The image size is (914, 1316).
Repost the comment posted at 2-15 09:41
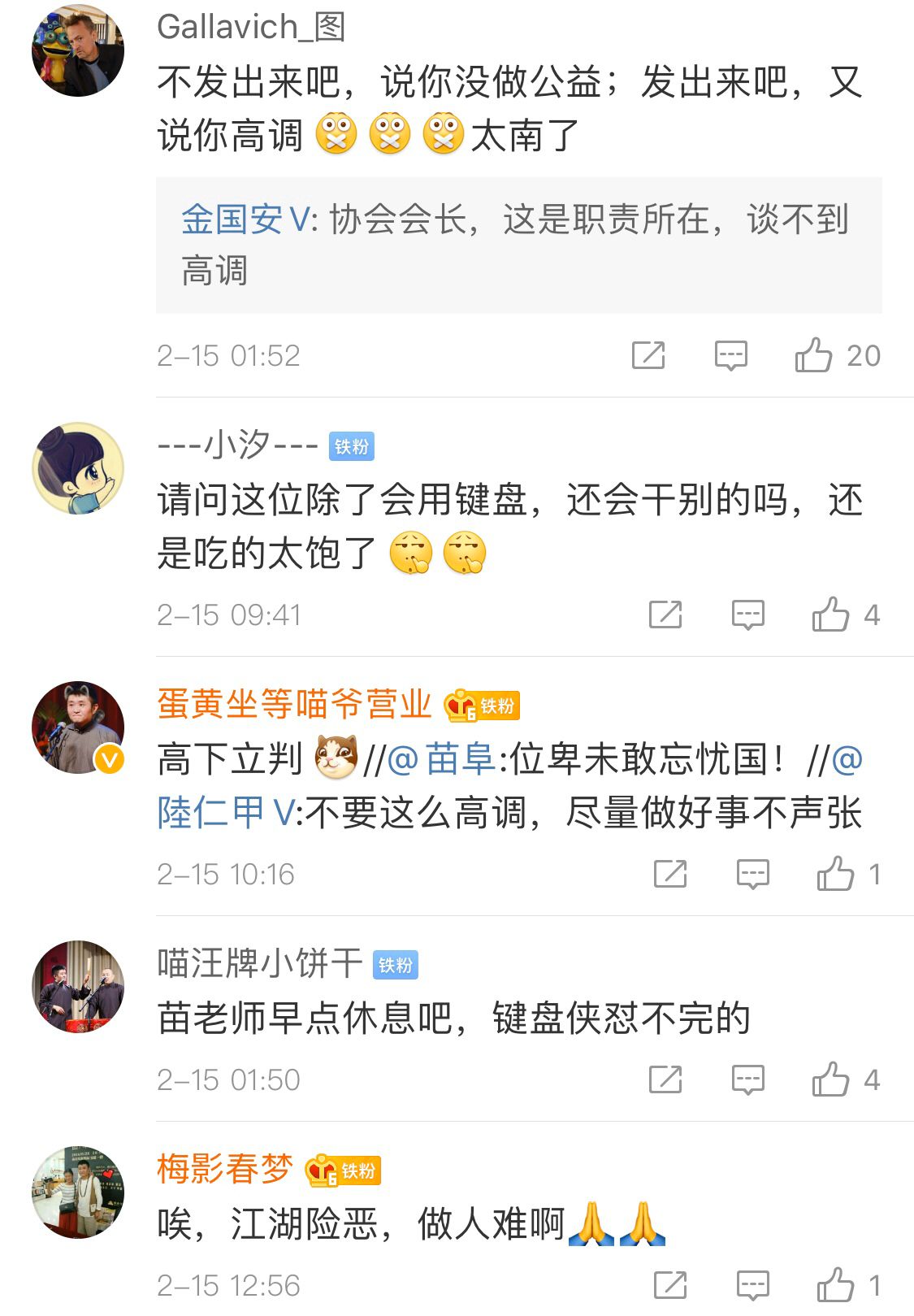[x=665, y=615]
